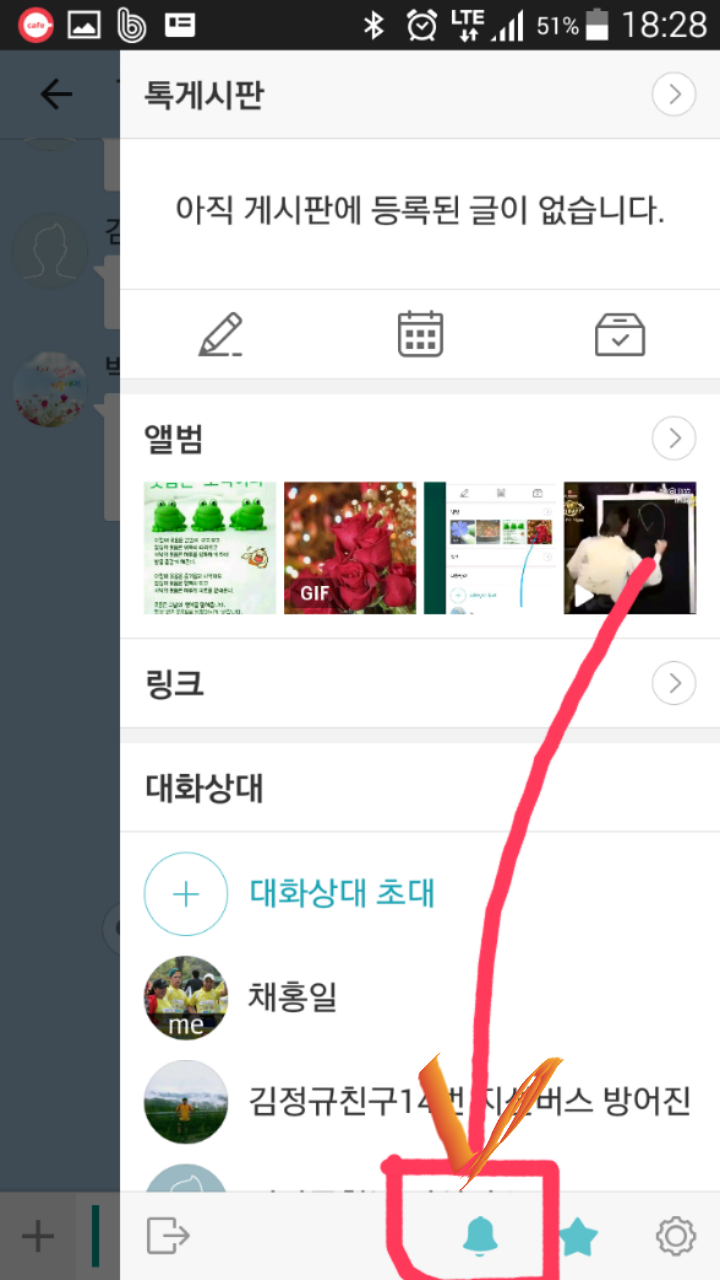This screenshot has height=1280, width=720.
Task: Open the 톡게시판 board arrow
Action: (674, 94)
